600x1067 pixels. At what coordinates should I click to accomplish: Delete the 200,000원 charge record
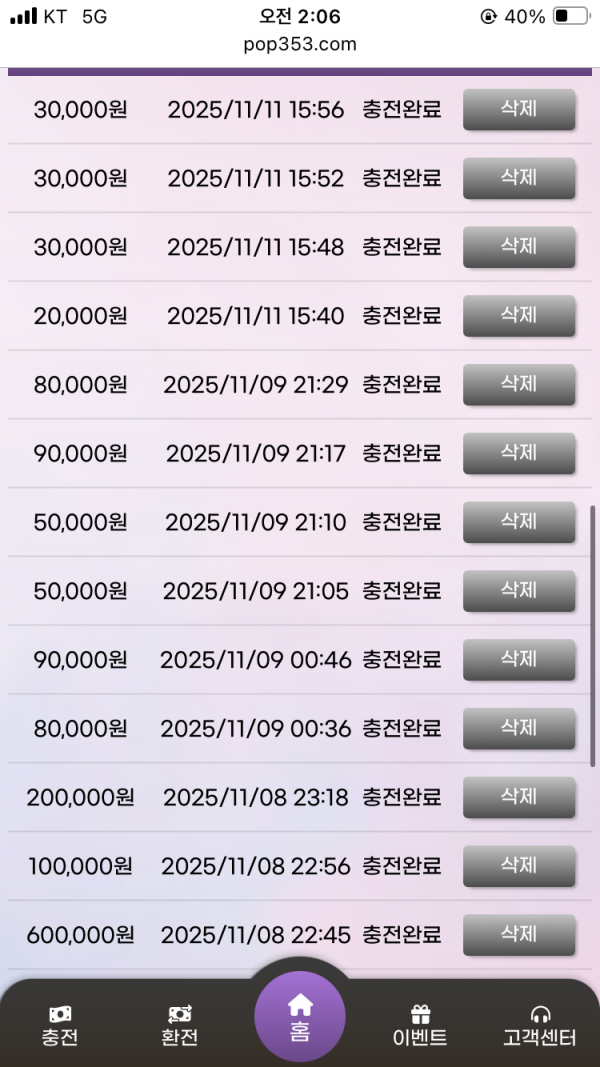[x=518, y=797]
